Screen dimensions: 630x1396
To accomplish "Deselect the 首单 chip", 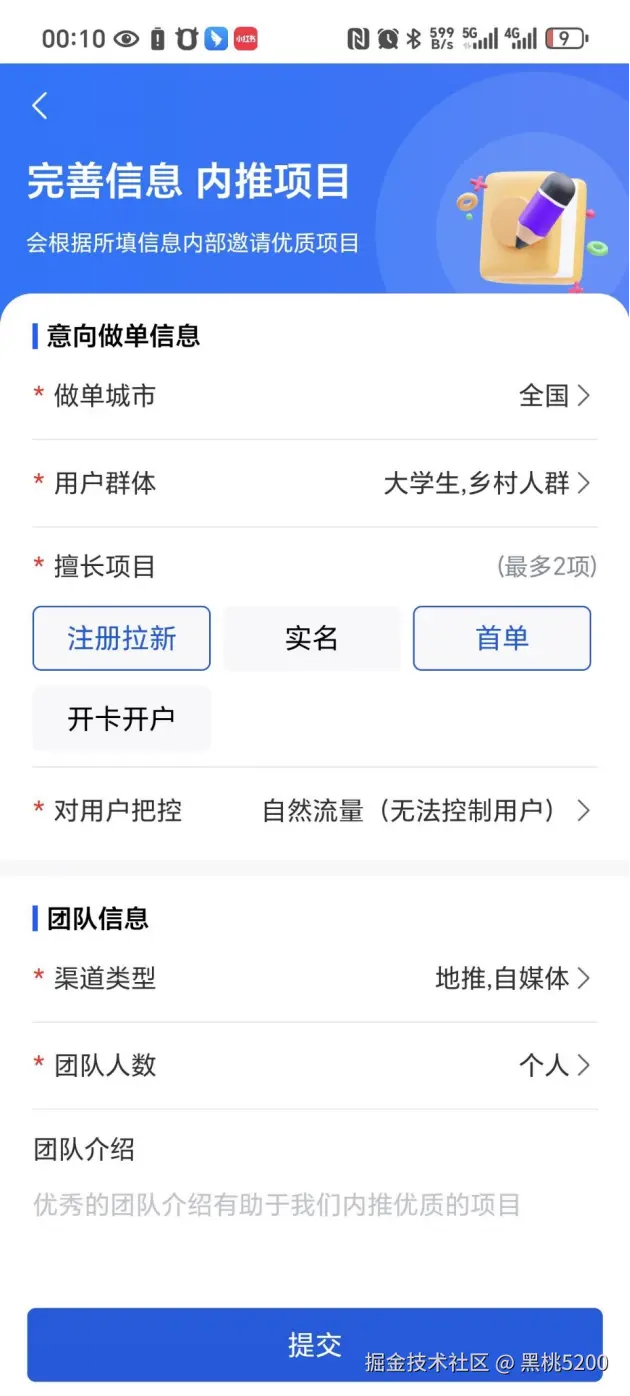I will [x=502, y=638].
